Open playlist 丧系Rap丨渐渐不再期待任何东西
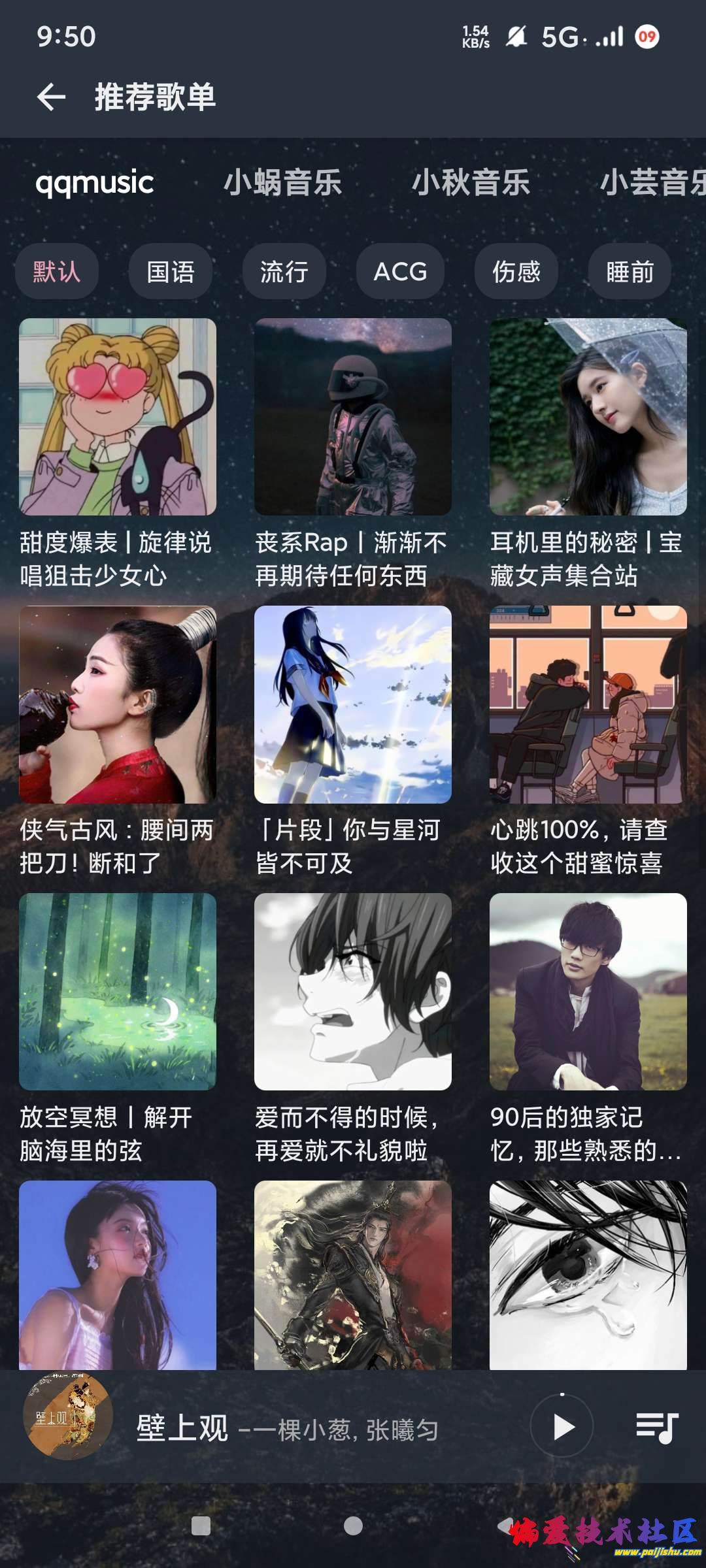Viewport: 706px width, 1568px height. point(353,417)
